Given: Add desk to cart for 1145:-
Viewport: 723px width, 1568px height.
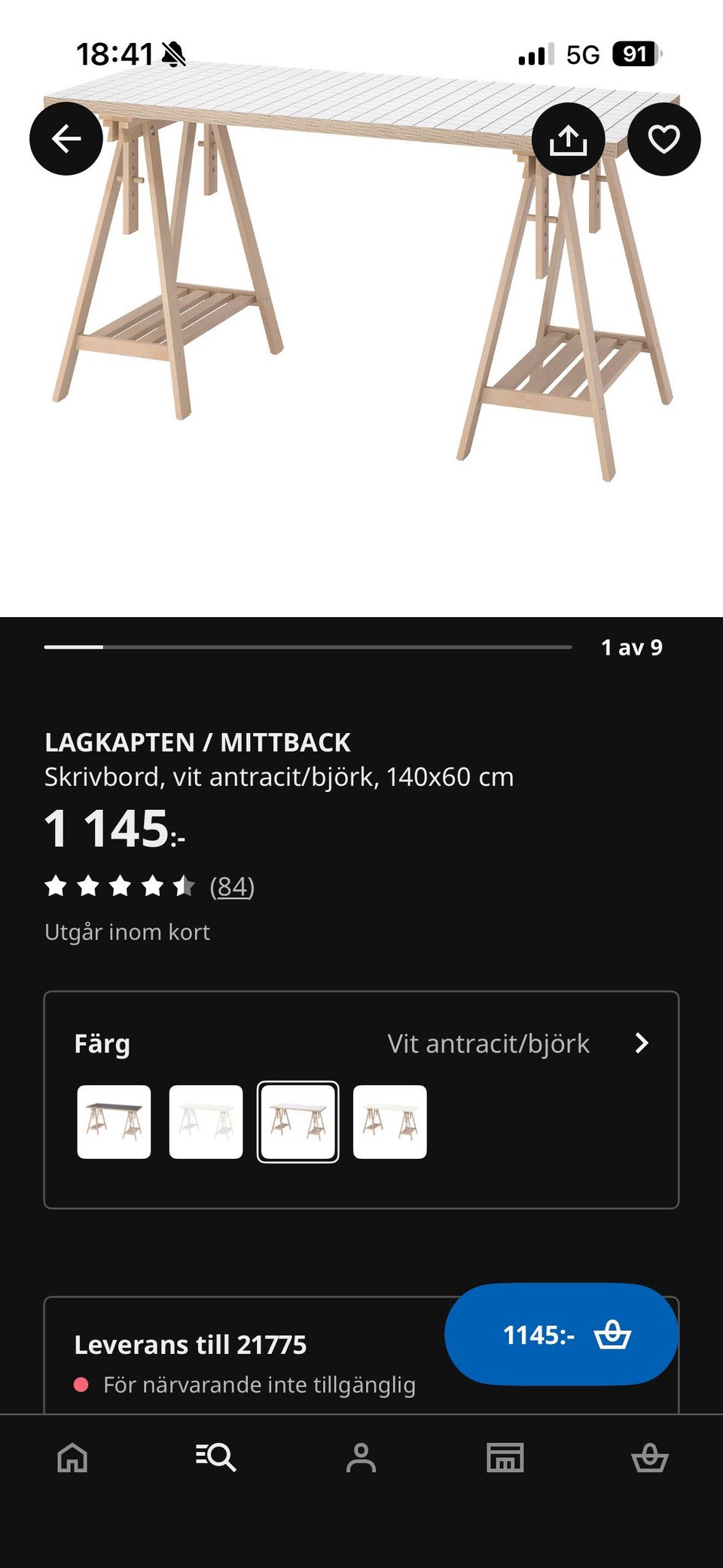Looking at the screenshot, I should pyautogui.click(x=560, y=1334).
